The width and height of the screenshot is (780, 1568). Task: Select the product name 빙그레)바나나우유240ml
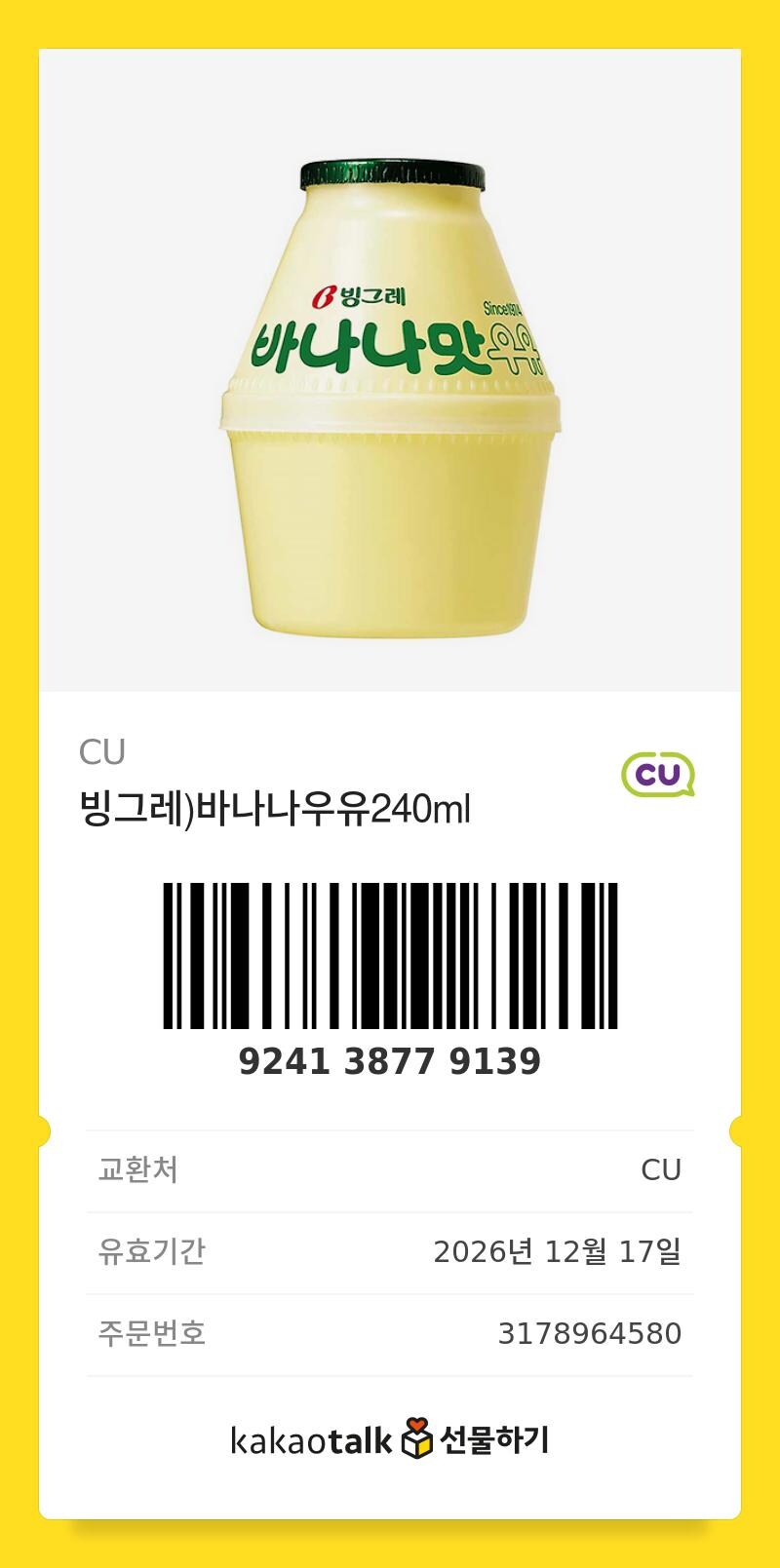[x=278, y=806]
